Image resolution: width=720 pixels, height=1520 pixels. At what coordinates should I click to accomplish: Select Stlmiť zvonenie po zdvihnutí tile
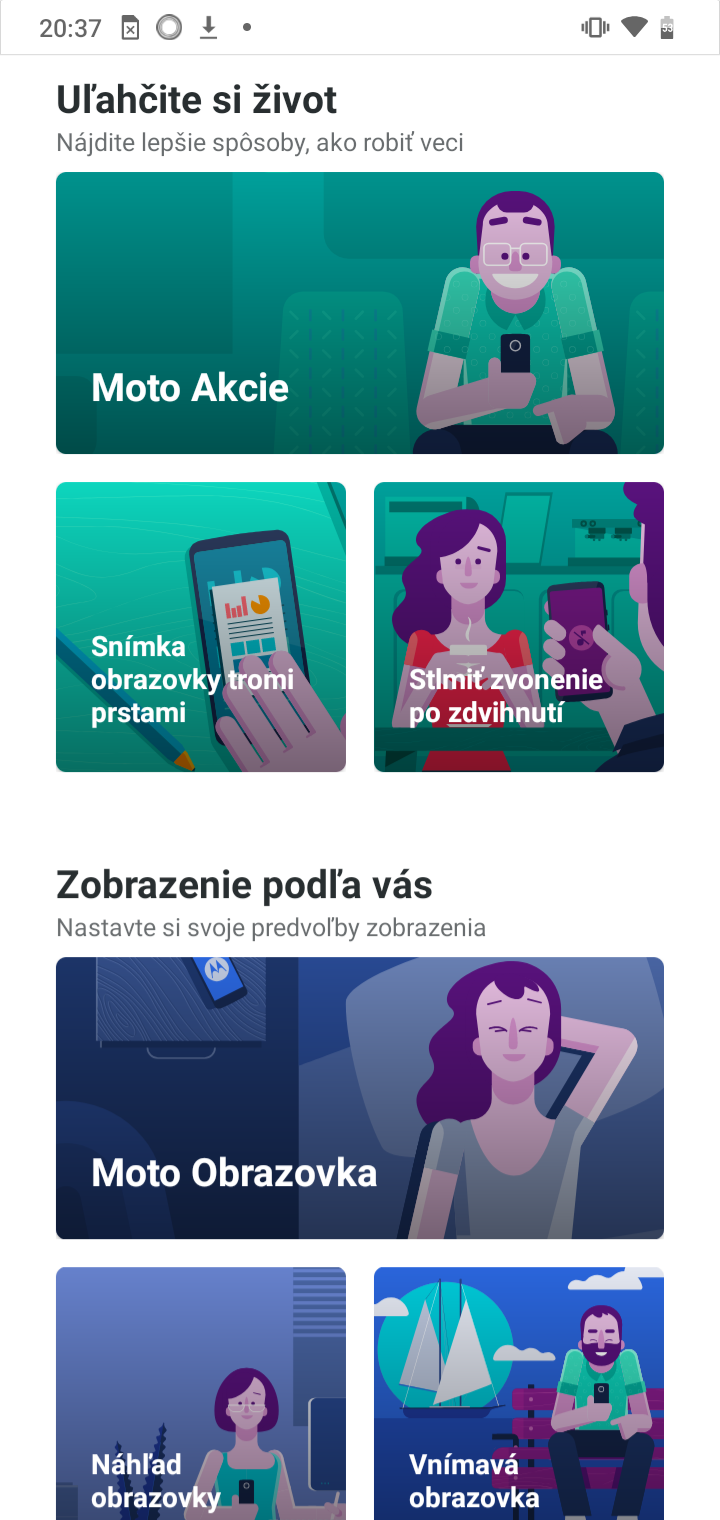click(519, 627)
